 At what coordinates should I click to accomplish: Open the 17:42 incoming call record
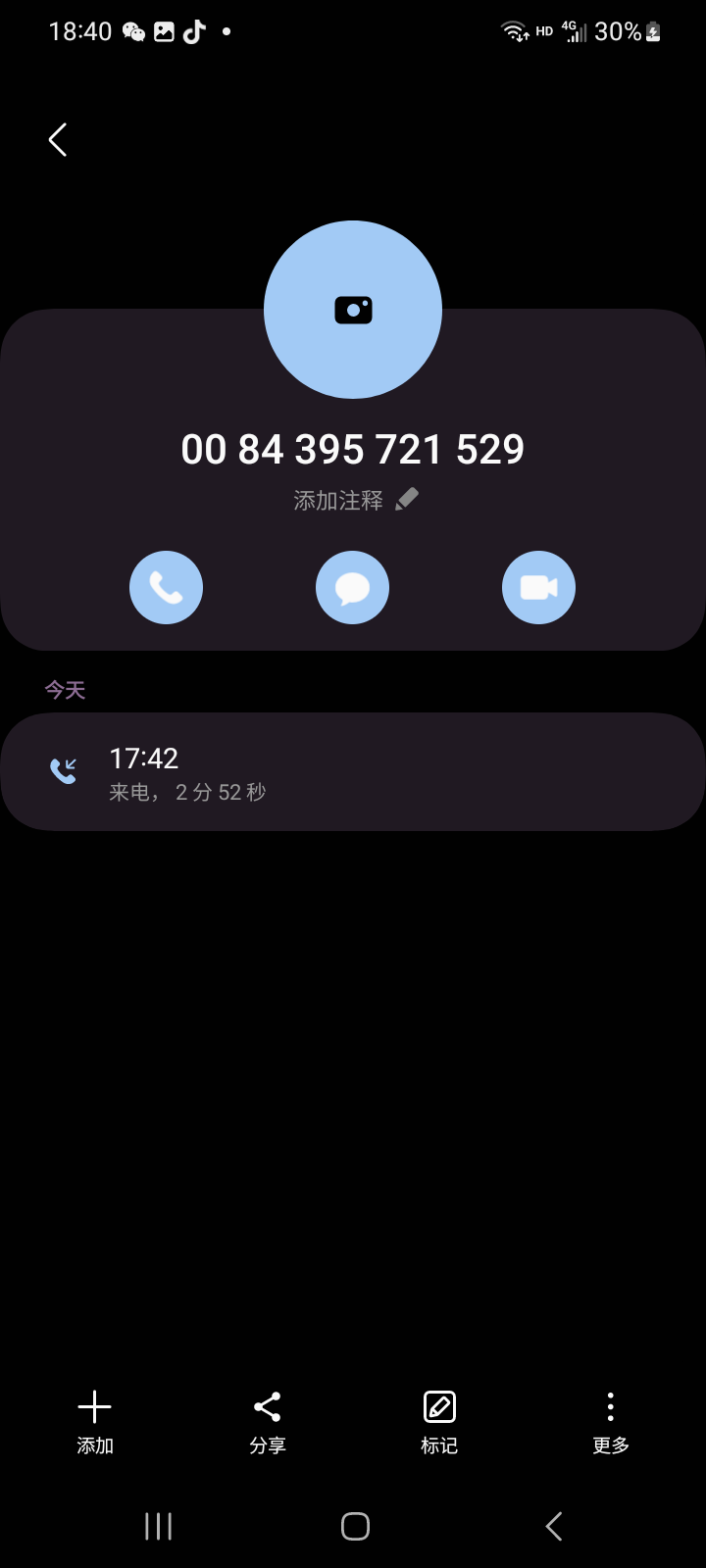[x=353, y=772]
